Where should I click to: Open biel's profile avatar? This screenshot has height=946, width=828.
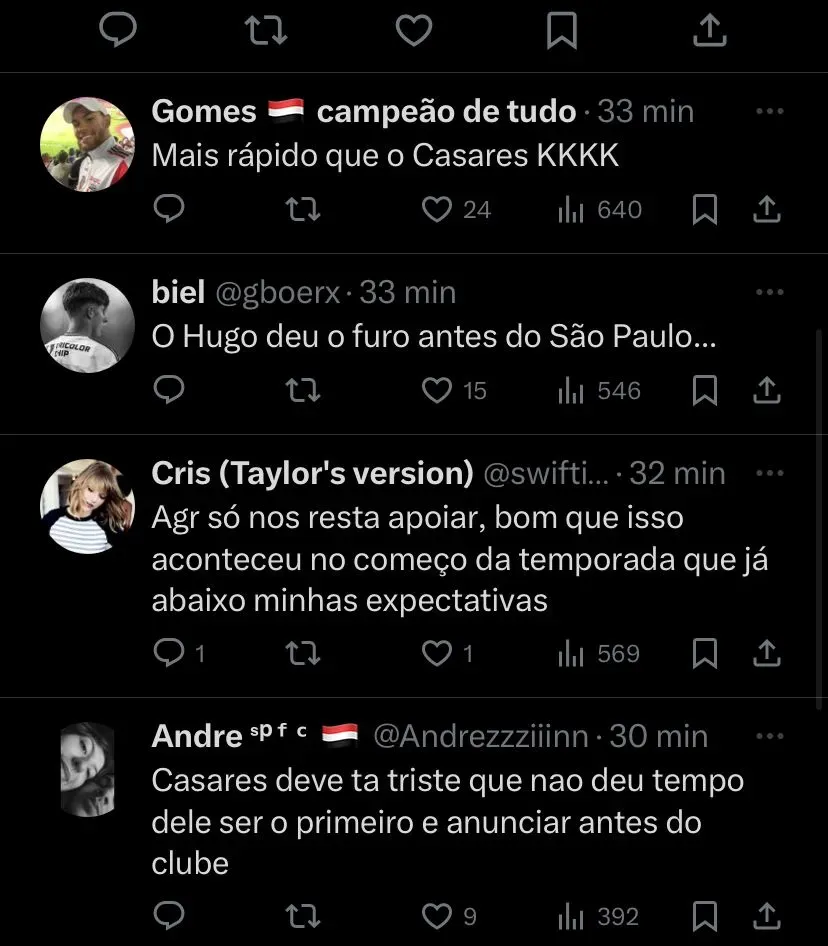coord(87,325)
